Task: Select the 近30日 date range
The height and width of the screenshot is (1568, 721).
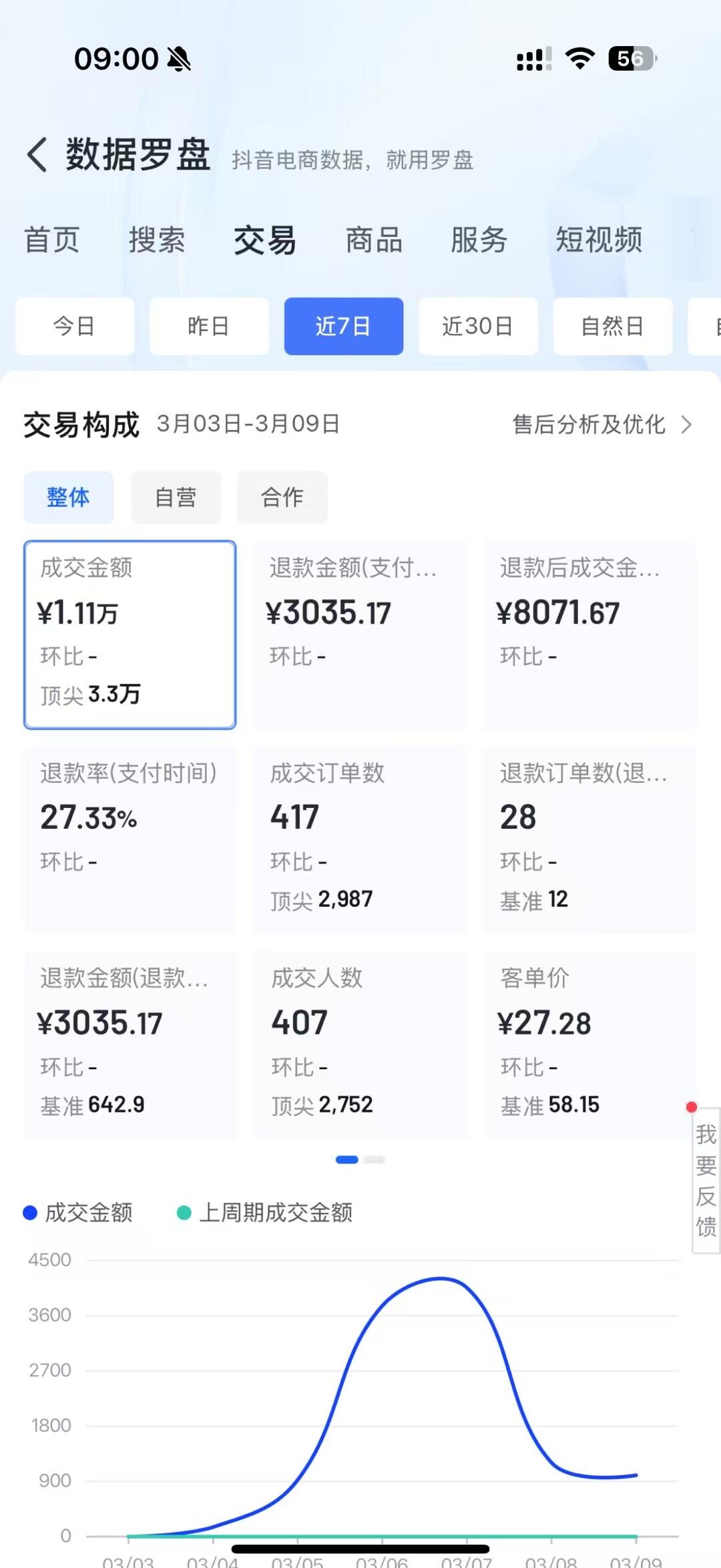Action: pyautogui.click(x=478, y=327)
